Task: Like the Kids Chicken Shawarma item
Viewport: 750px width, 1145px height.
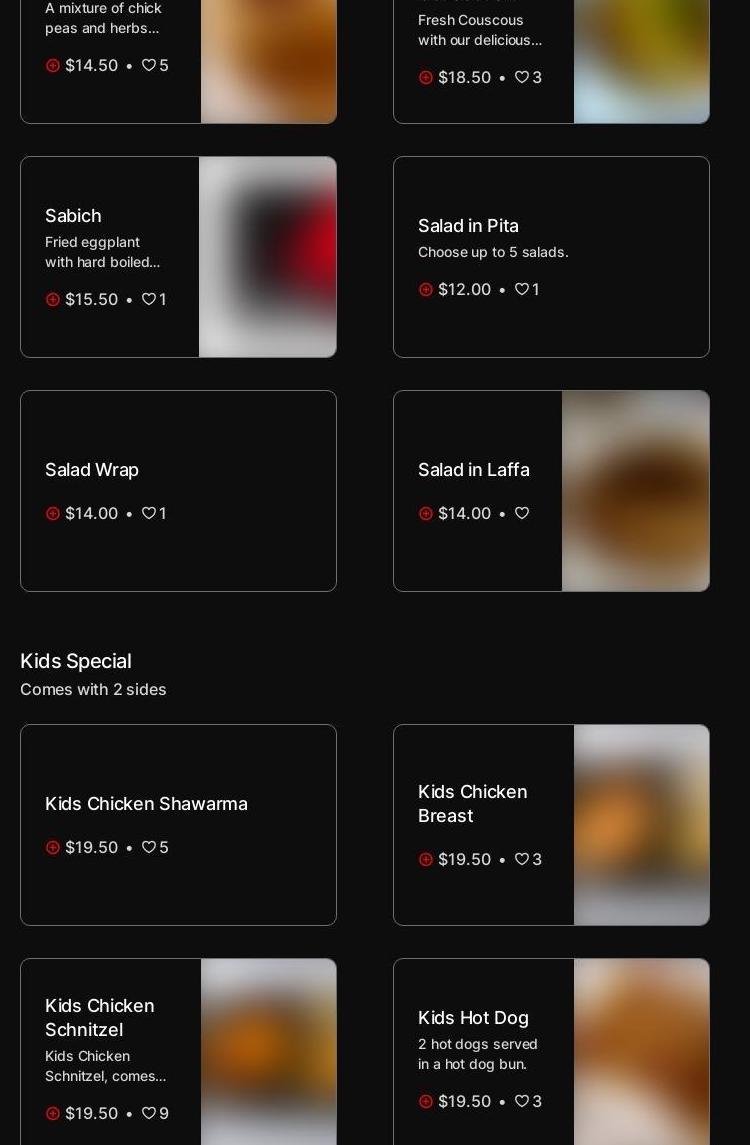Action: [149, 847]
